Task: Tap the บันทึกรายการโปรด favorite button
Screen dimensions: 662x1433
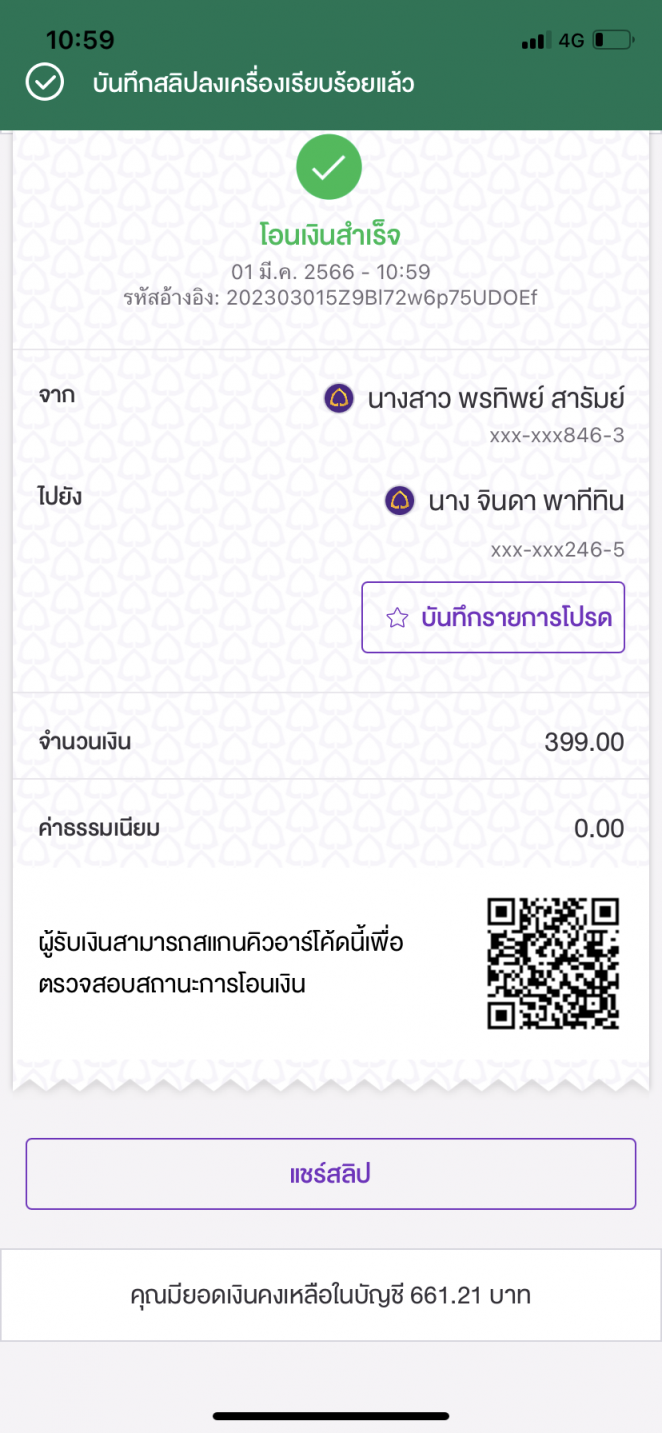Action: [x=493, y=617]
